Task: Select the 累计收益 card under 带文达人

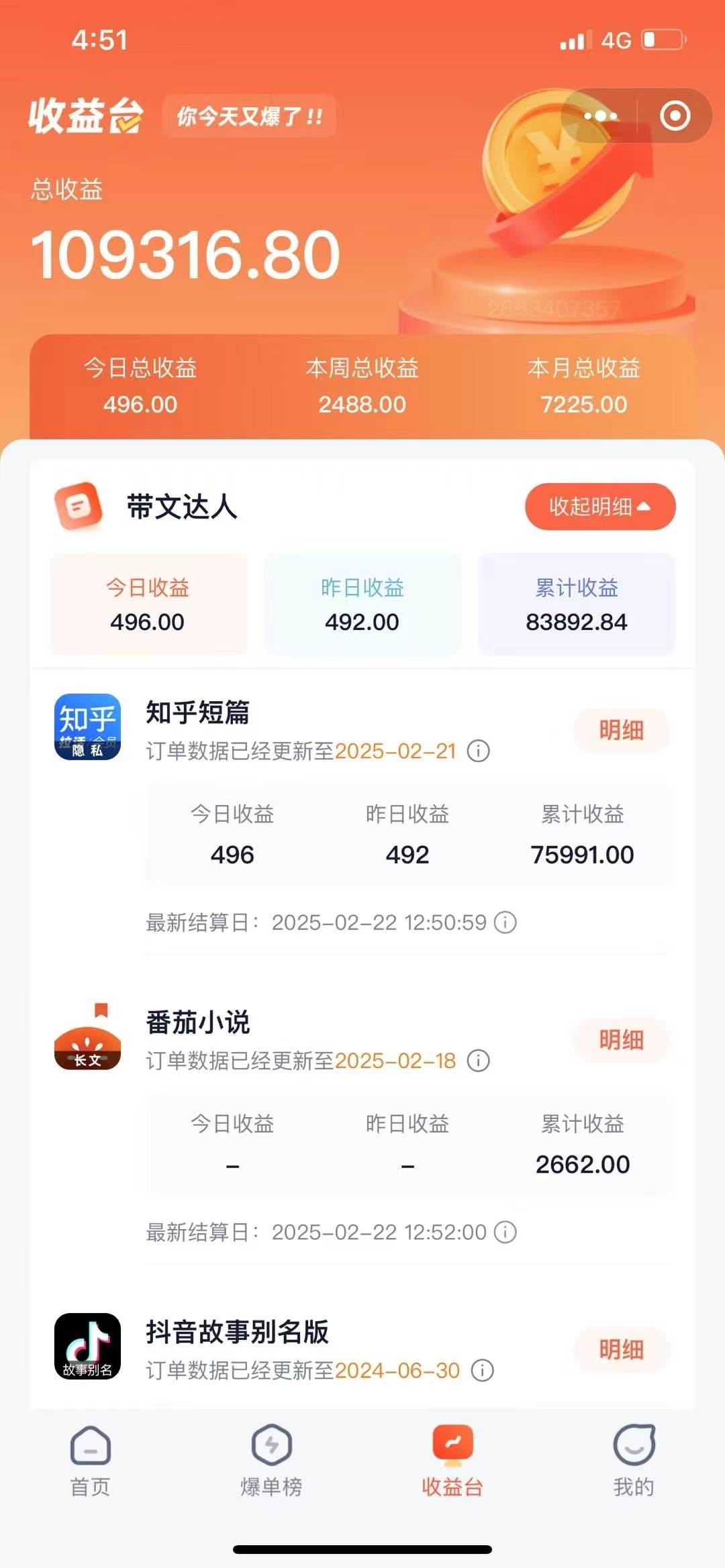Action: tap(576, 605)
